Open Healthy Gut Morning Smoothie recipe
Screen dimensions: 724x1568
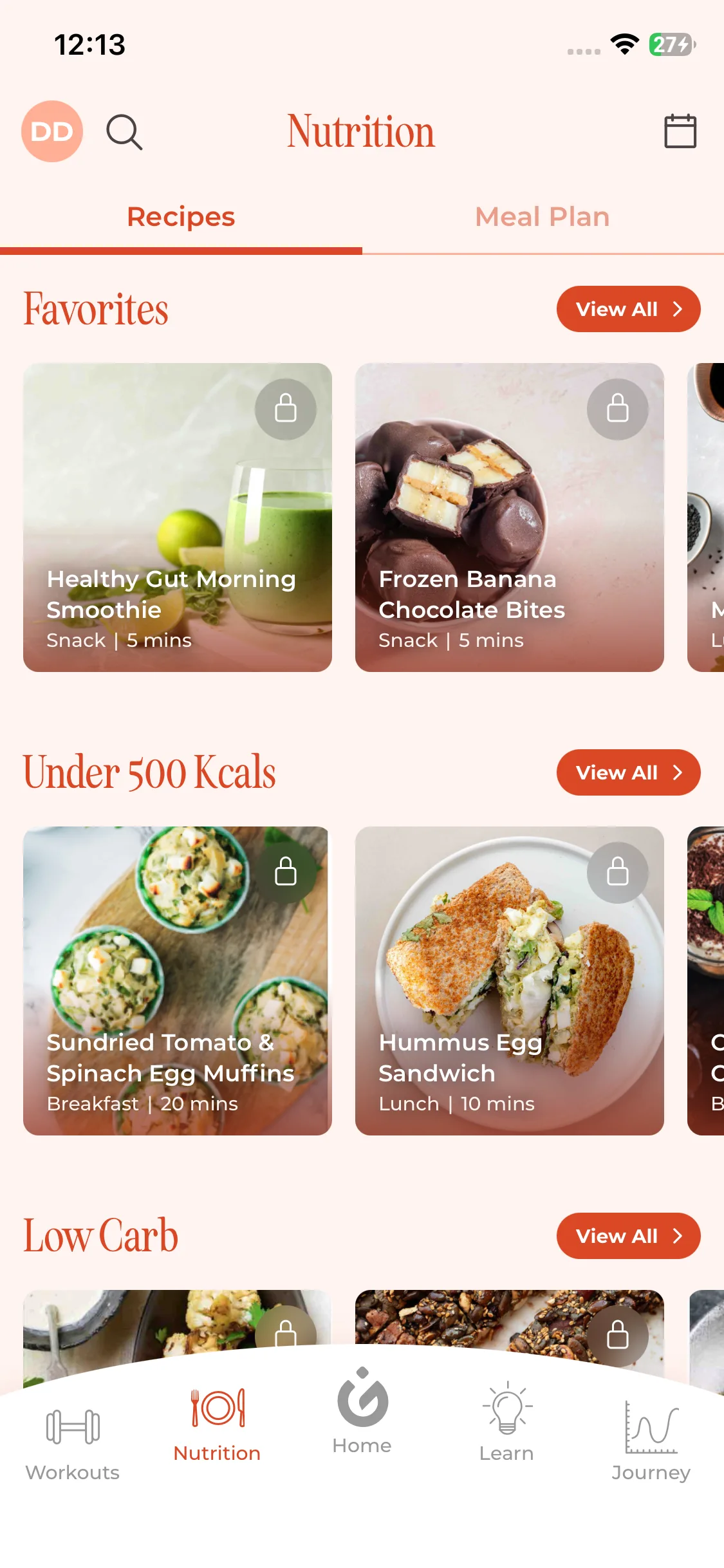pyautogui.click(x=178, y=518)
